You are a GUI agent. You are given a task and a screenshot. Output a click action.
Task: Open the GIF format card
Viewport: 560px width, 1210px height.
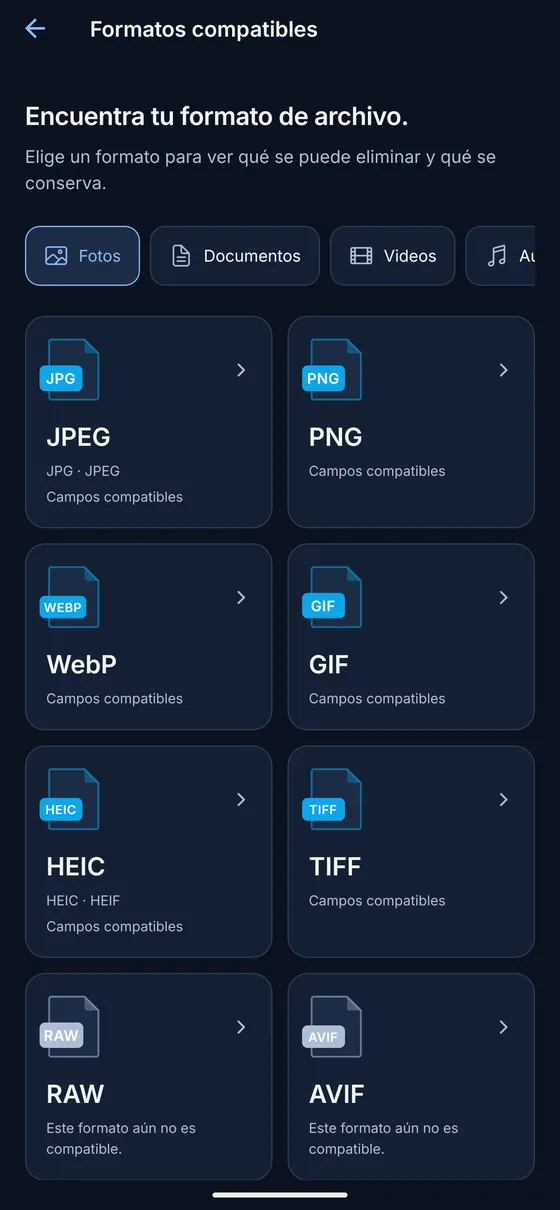pyautogui.click(x=411, y=637)
